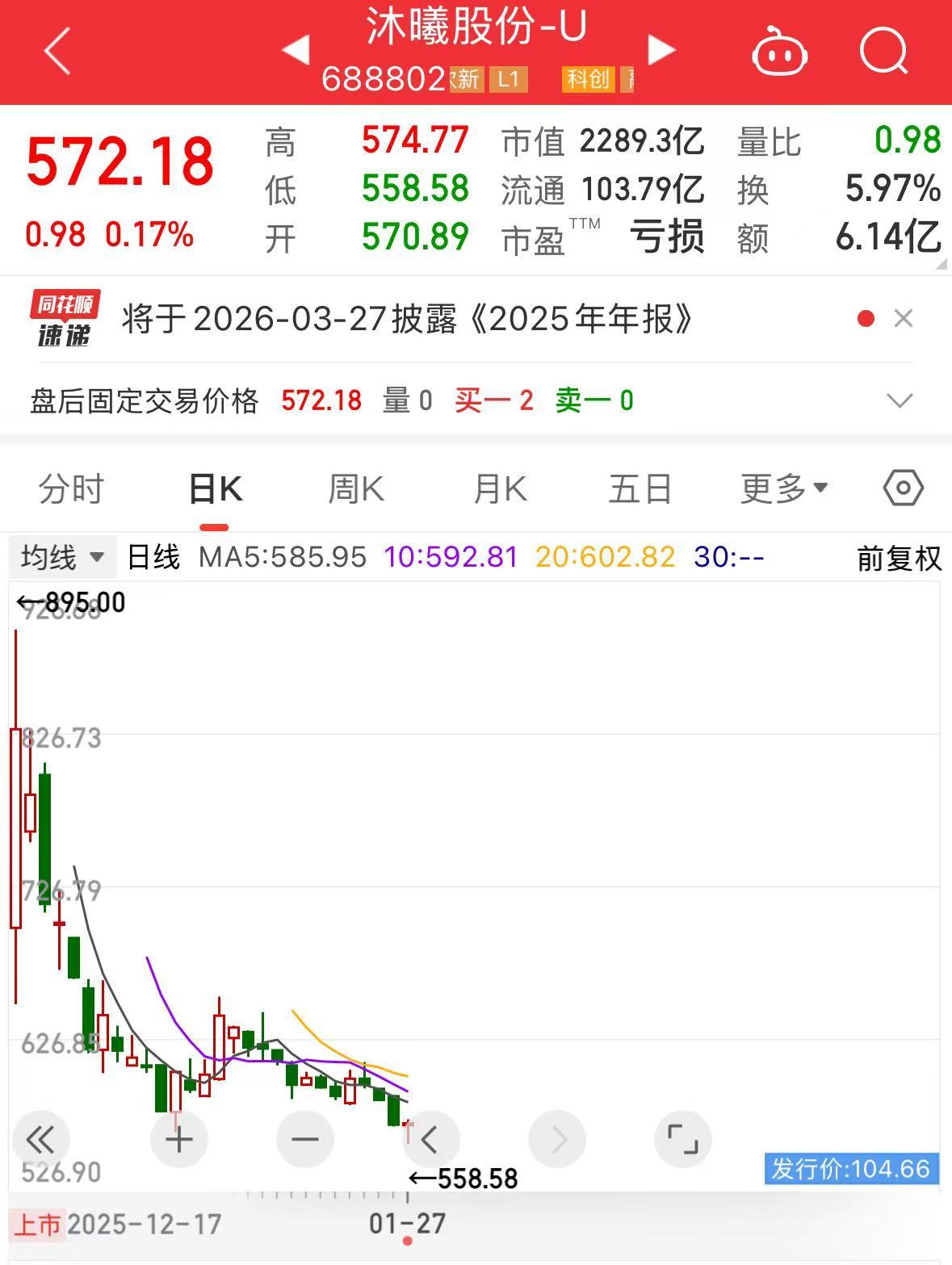Expand the 更多 chart period dropdown
The height and width of the screenshot is (1265, 952).
(x=782, y=488)
